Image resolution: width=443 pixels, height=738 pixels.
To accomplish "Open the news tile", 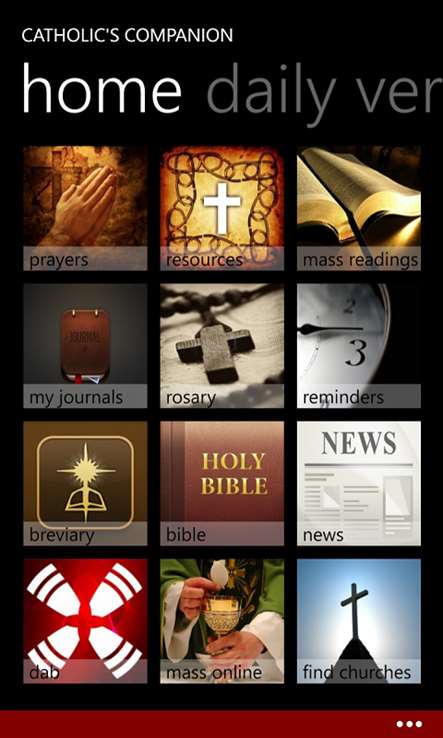I will 359,483.
